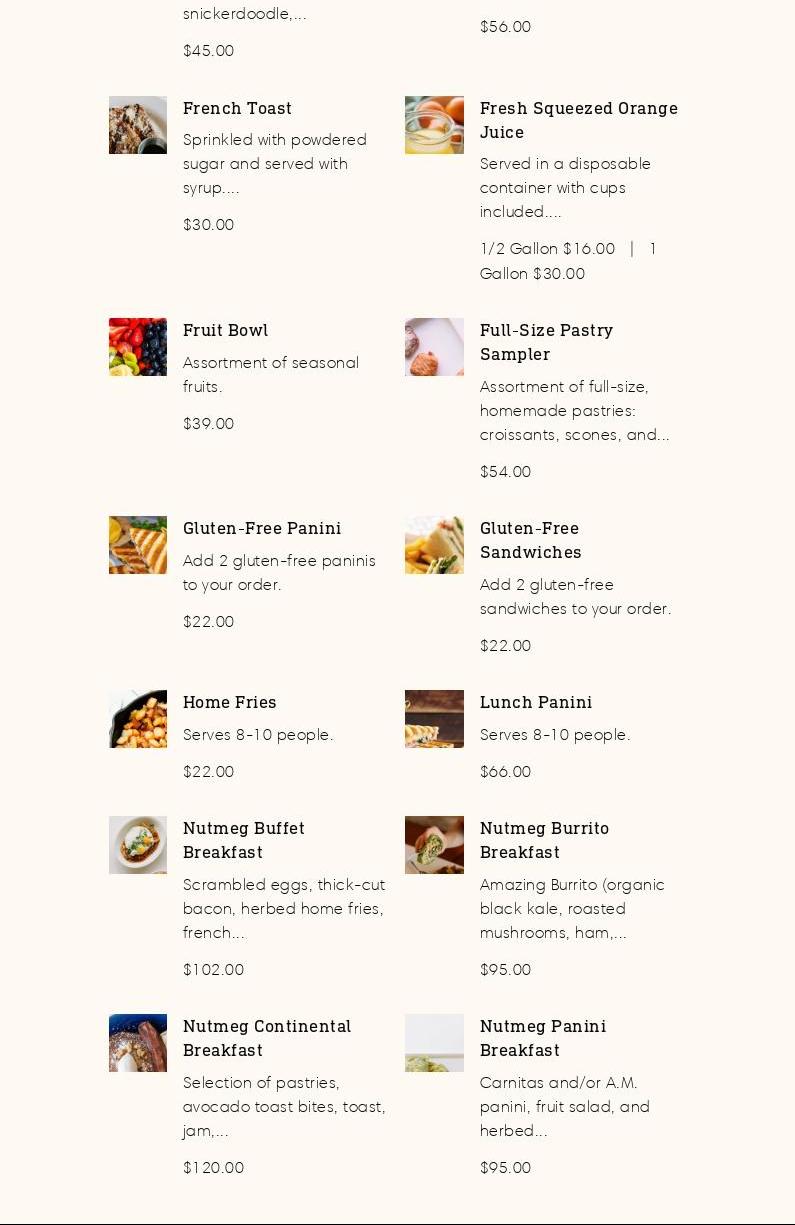Screen dimensions: 795x1225
Task: View Nutmeg Buffet Breakfast details
Action: click(x=244, y=839)
